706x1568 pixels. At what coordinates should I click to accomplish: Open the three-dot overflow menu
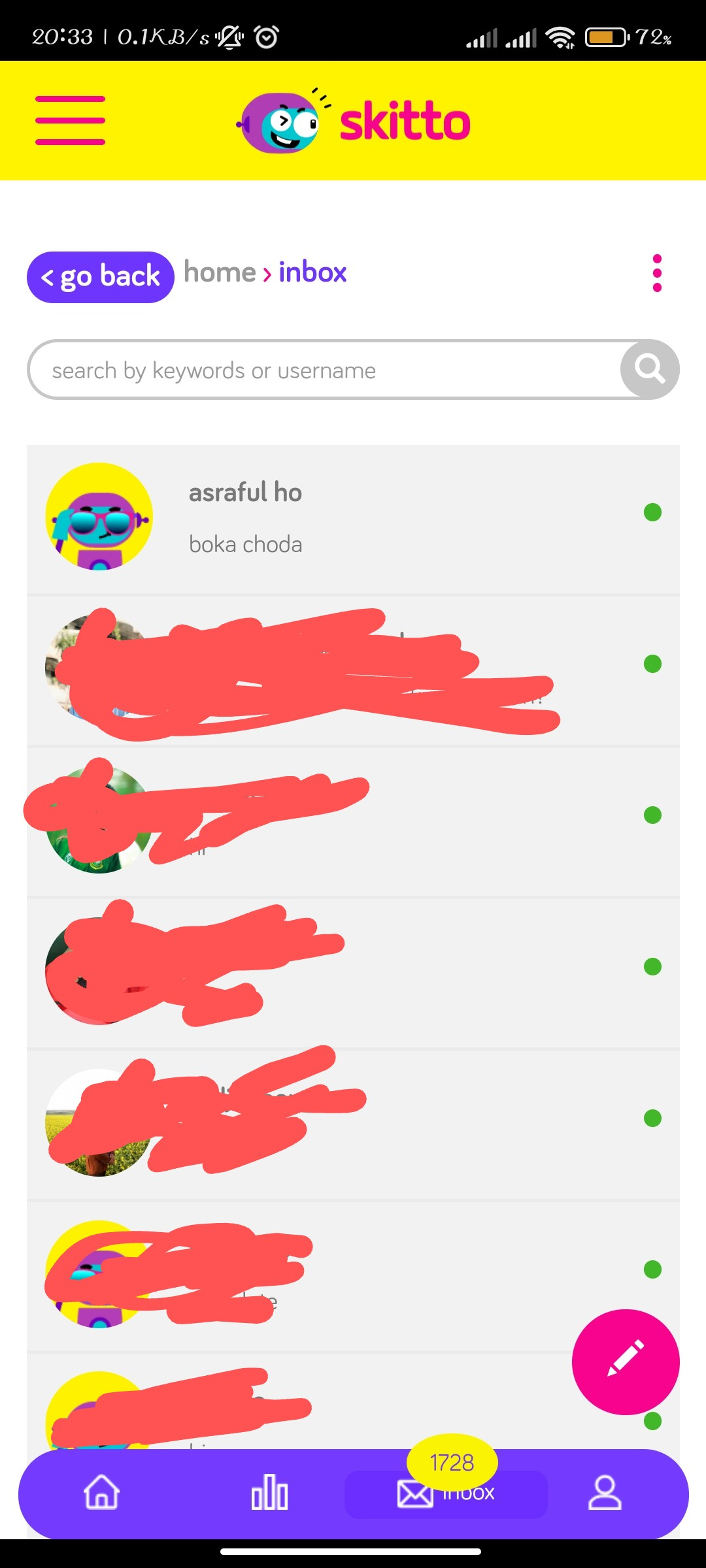click(x=657, y=273)
